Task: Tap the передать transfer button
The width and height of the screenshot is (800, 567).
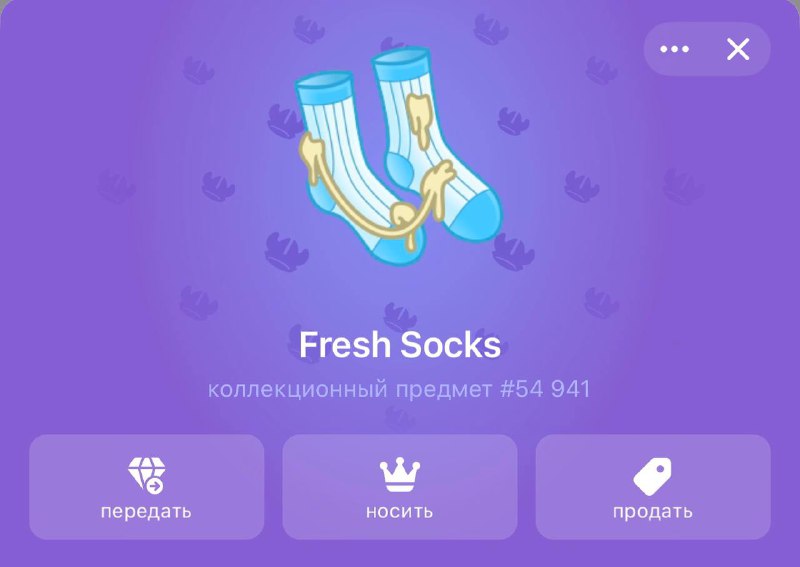Action: point(146,487)
